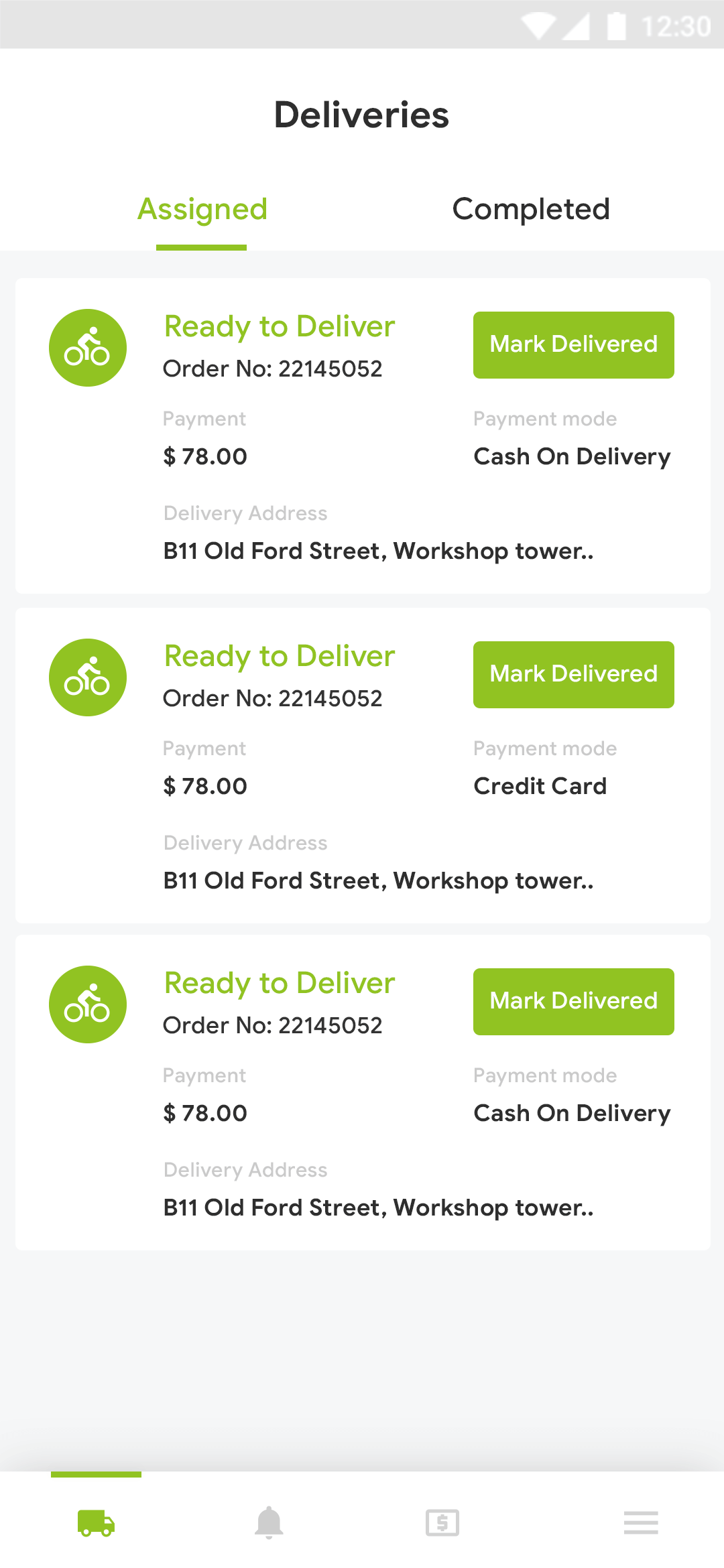Tap the first Ready to Deliver heading
This screenshot has height=1568, width=724.
pos(279,326)
